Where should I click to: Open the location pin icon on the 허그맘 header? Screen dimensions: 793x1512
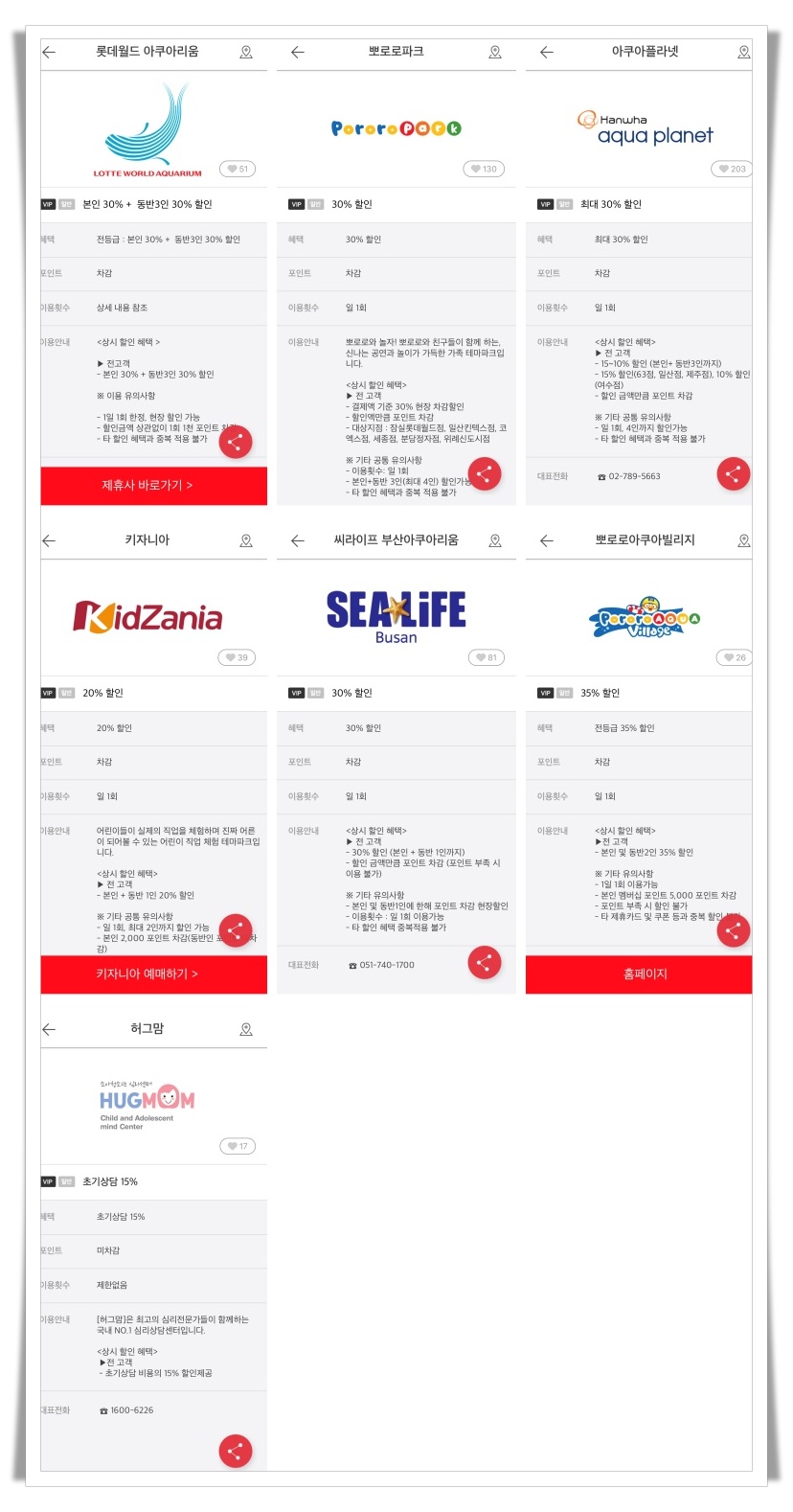point(246,1029)
